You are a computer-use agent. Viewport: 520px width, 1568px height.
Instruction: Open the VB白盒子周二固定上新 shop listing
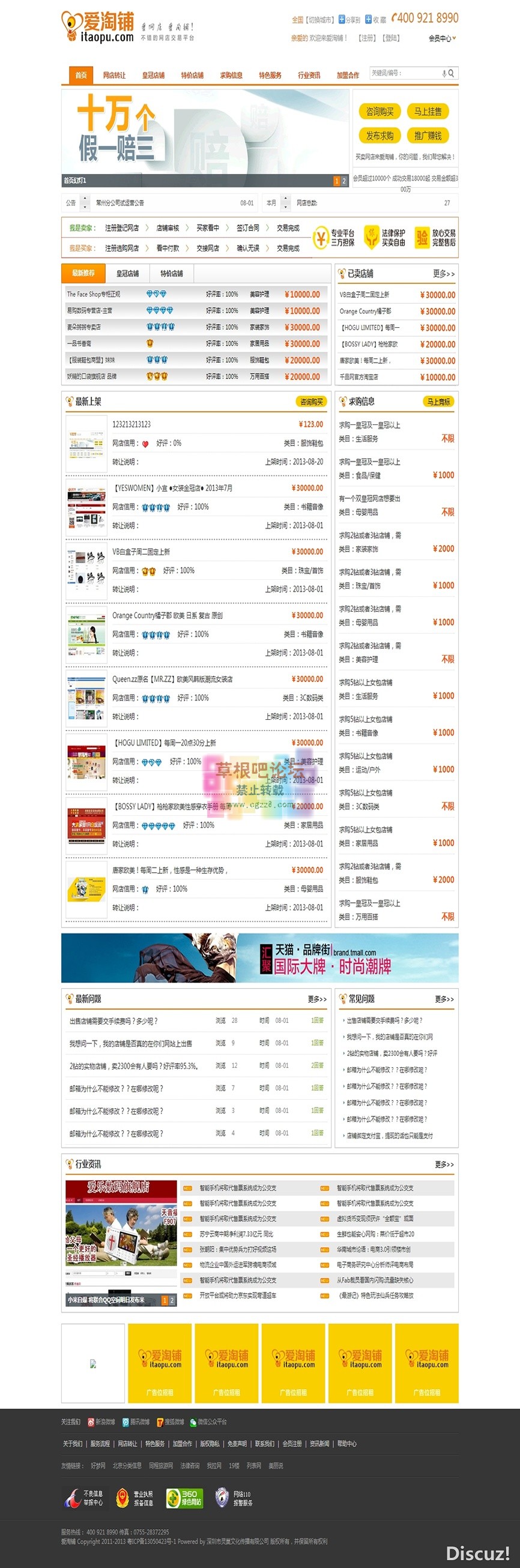[141, 552]
